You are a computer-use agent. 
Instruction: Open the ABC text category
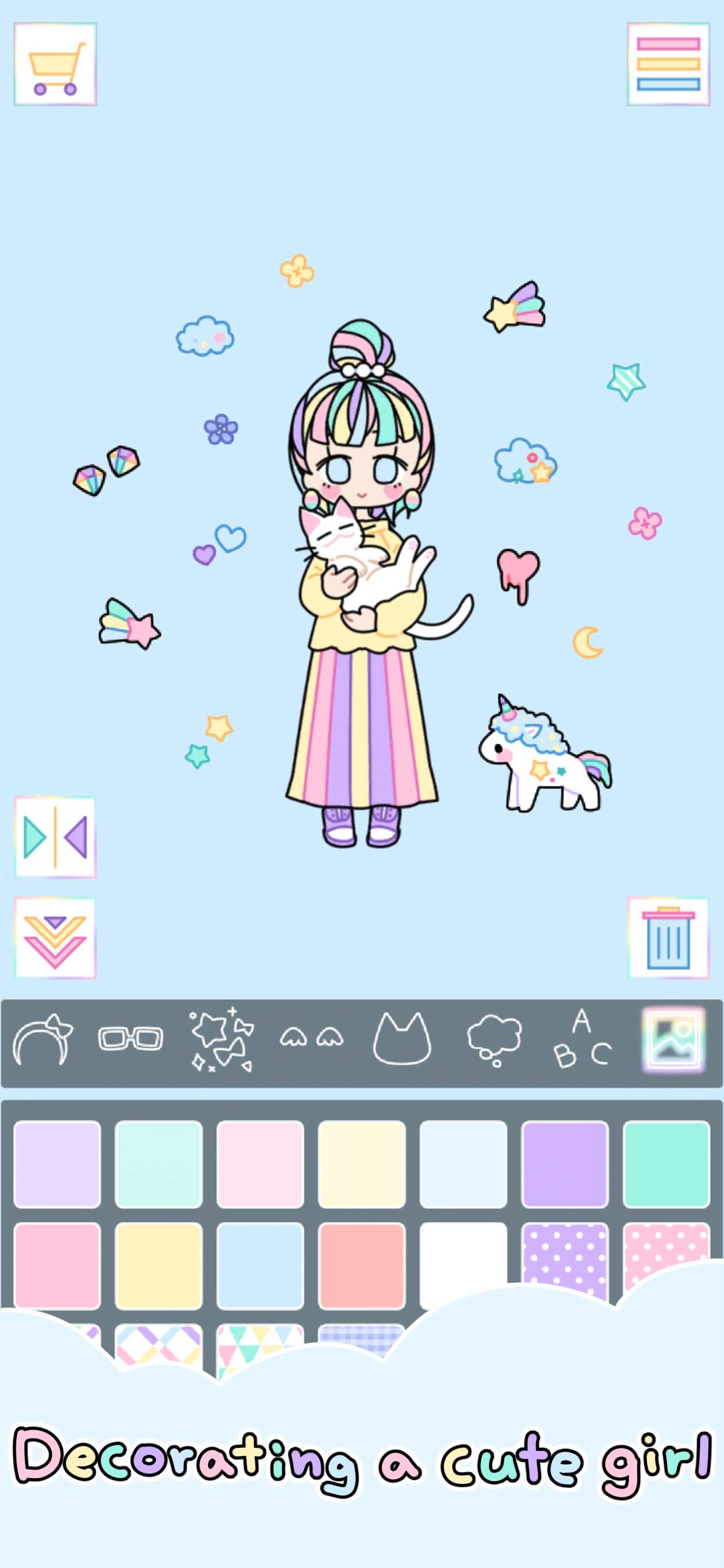pos(583,1039)
